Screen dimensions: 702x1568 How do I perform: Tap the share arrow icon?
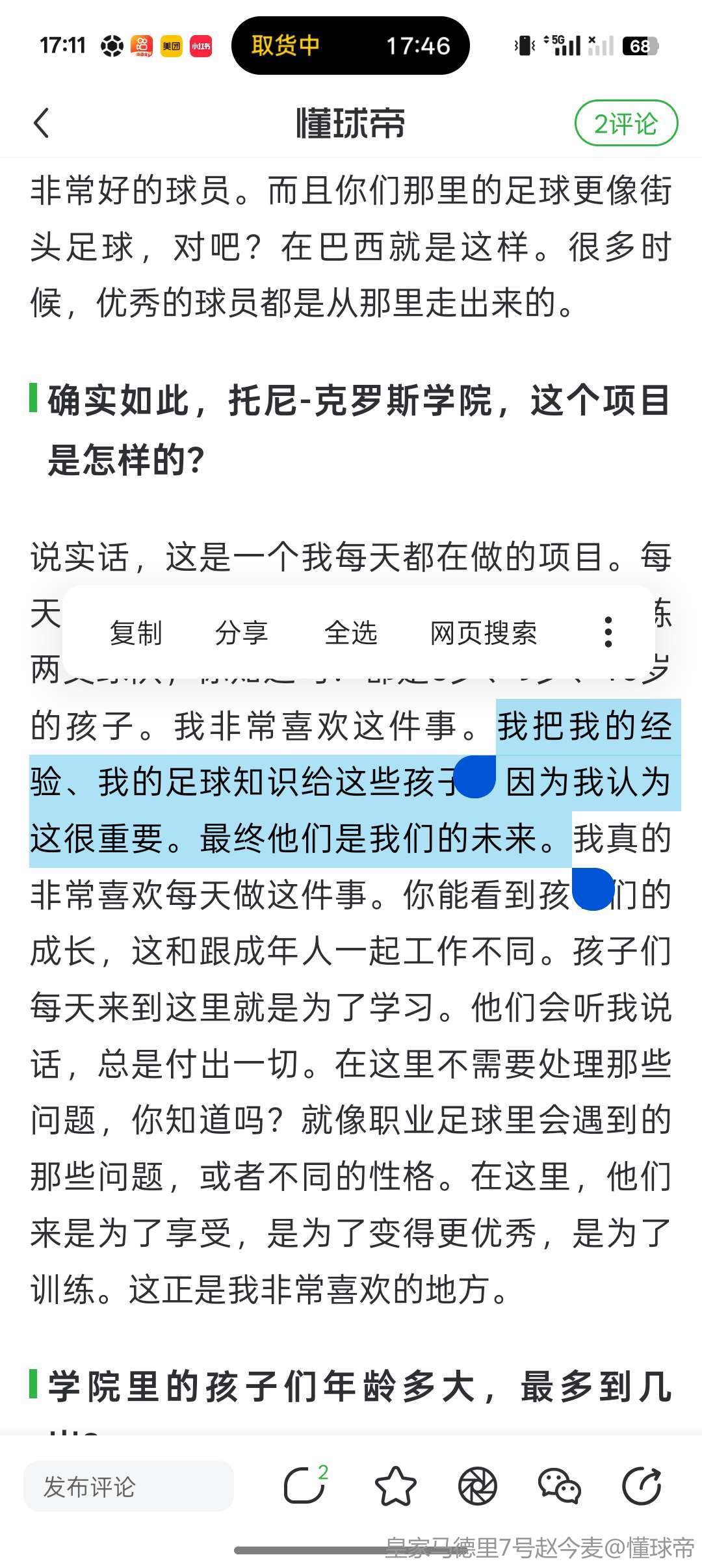pos(642,1486)
